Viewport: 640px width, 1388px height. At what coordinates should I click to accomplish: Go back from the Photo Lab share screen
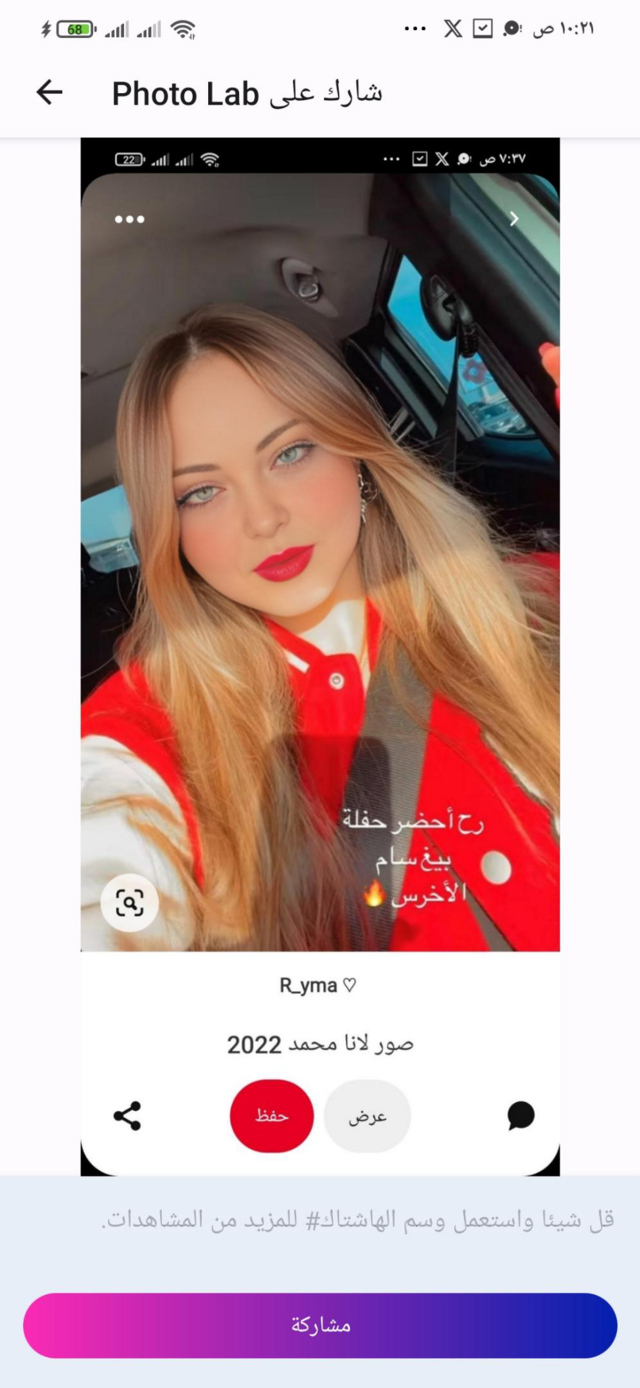coord(49,93)
